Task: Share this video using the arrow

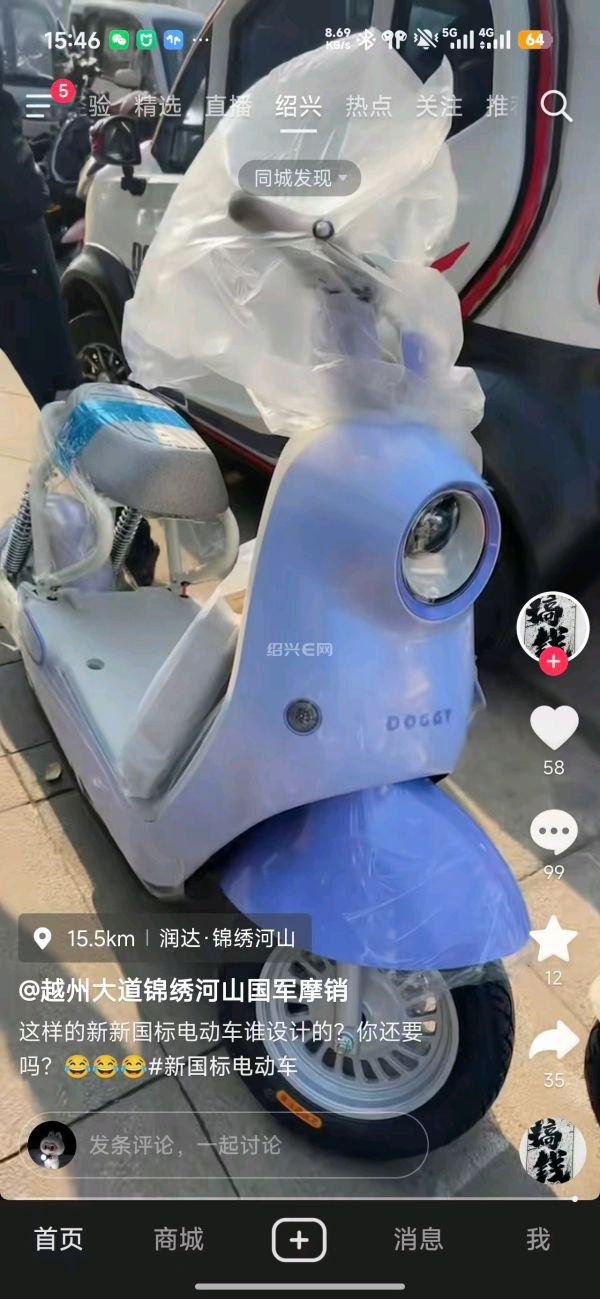Action: pos(554,1042)
